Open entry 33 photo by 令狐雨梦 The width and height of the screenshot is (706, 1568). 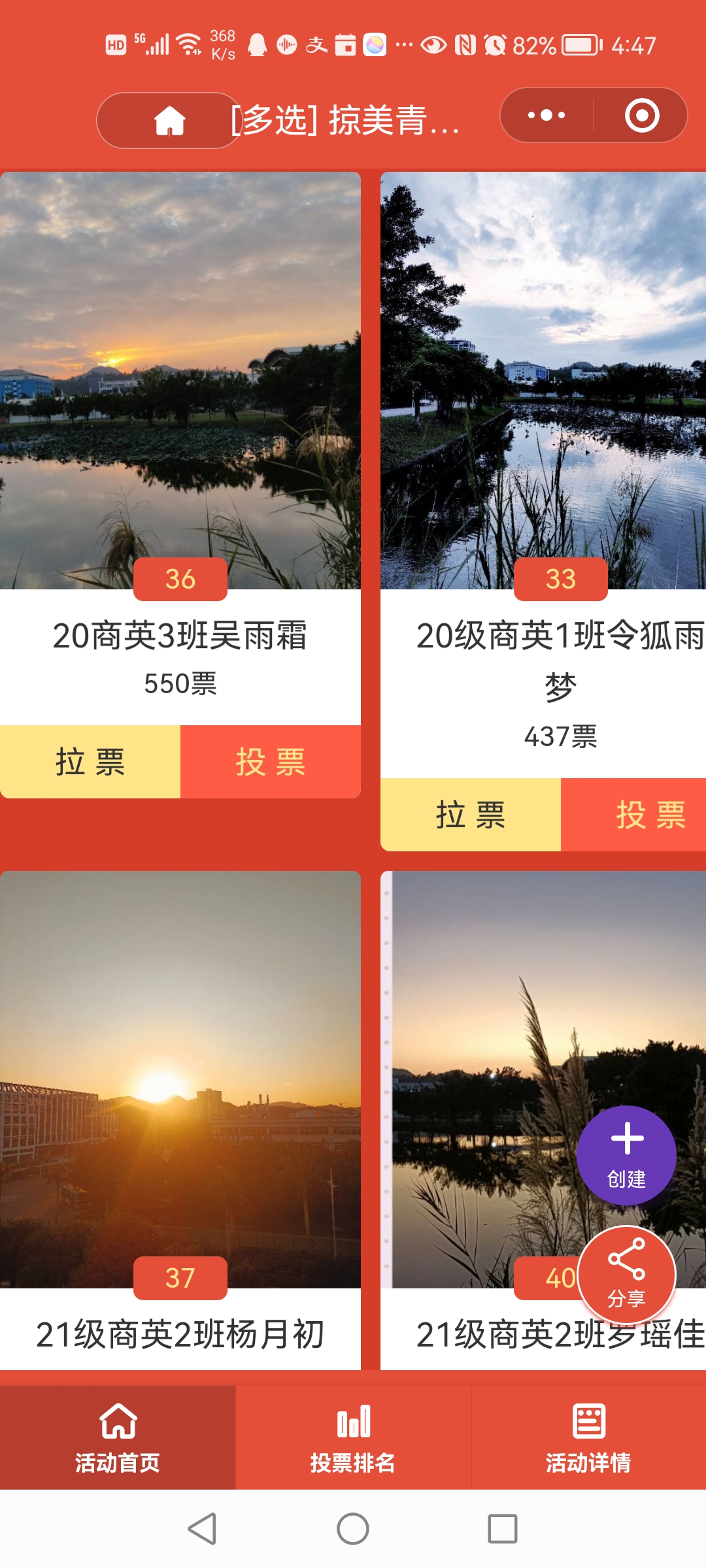[x=543, y=379]
